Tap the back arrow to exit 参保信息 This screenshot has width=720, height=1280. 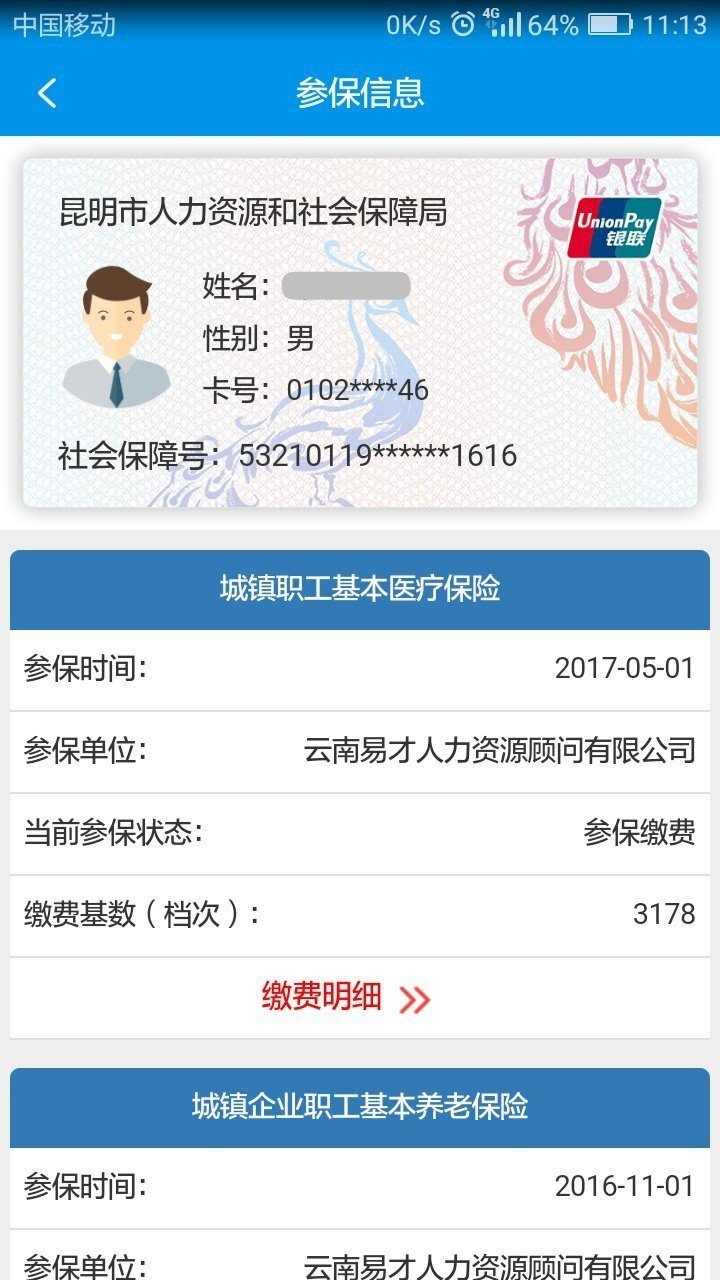click(42, 91)
